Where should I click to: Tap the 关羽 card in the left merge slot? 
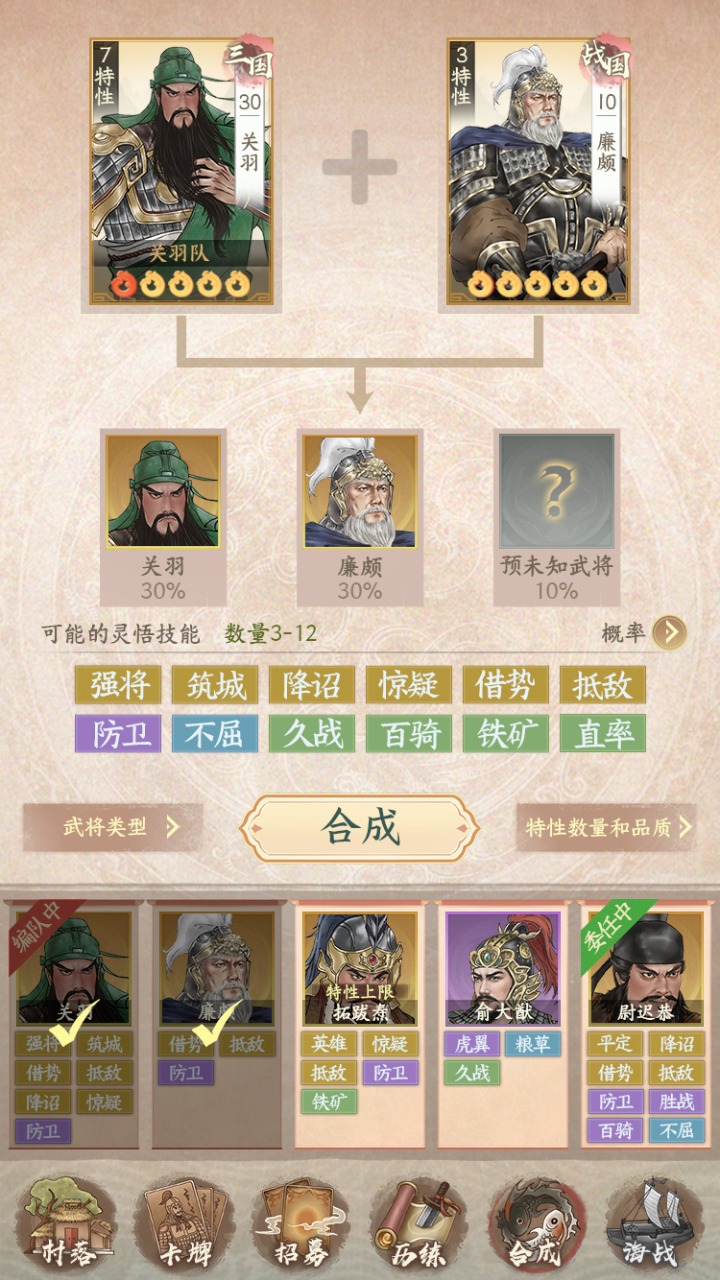coord(181,170)
